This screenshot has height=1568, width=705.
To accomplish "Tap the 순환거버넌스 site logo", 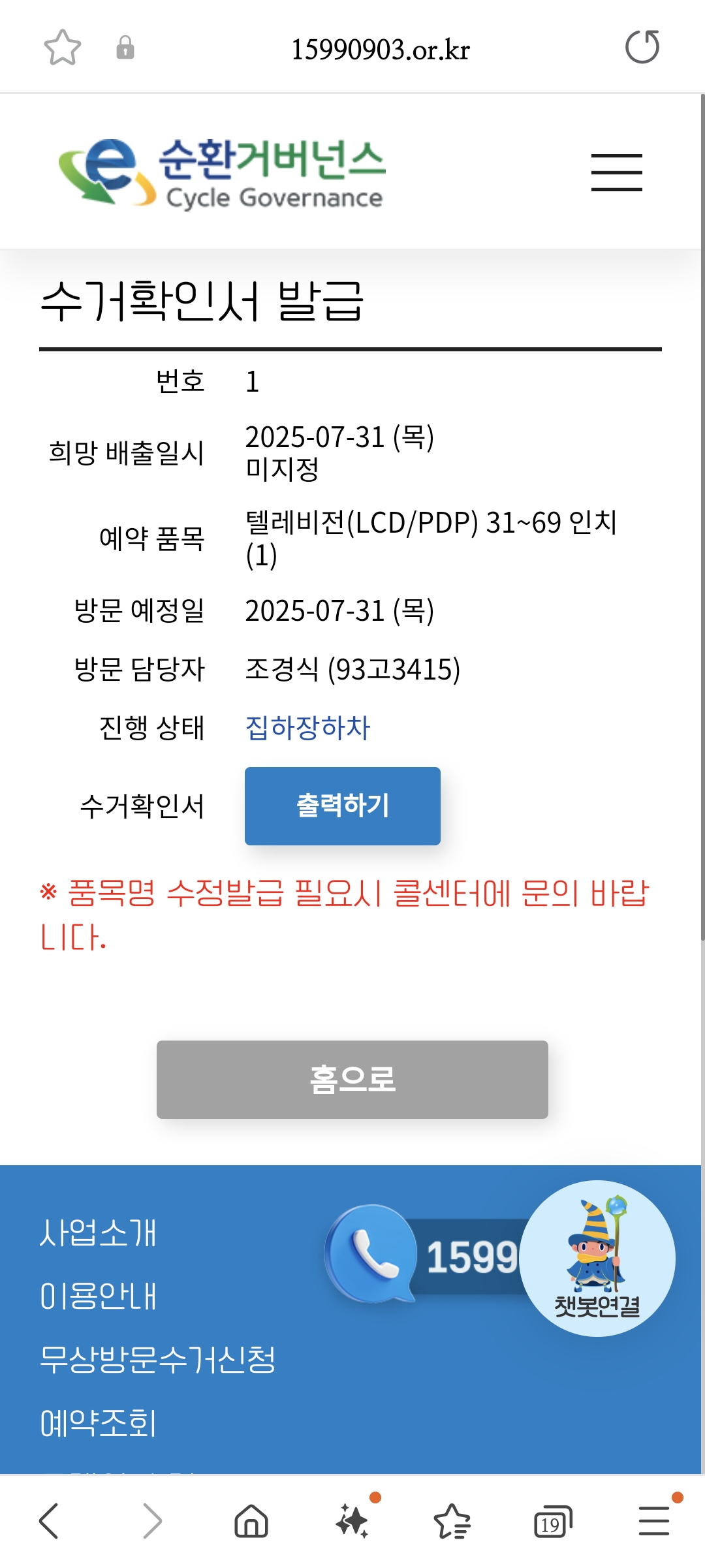I will click(222, 174).
